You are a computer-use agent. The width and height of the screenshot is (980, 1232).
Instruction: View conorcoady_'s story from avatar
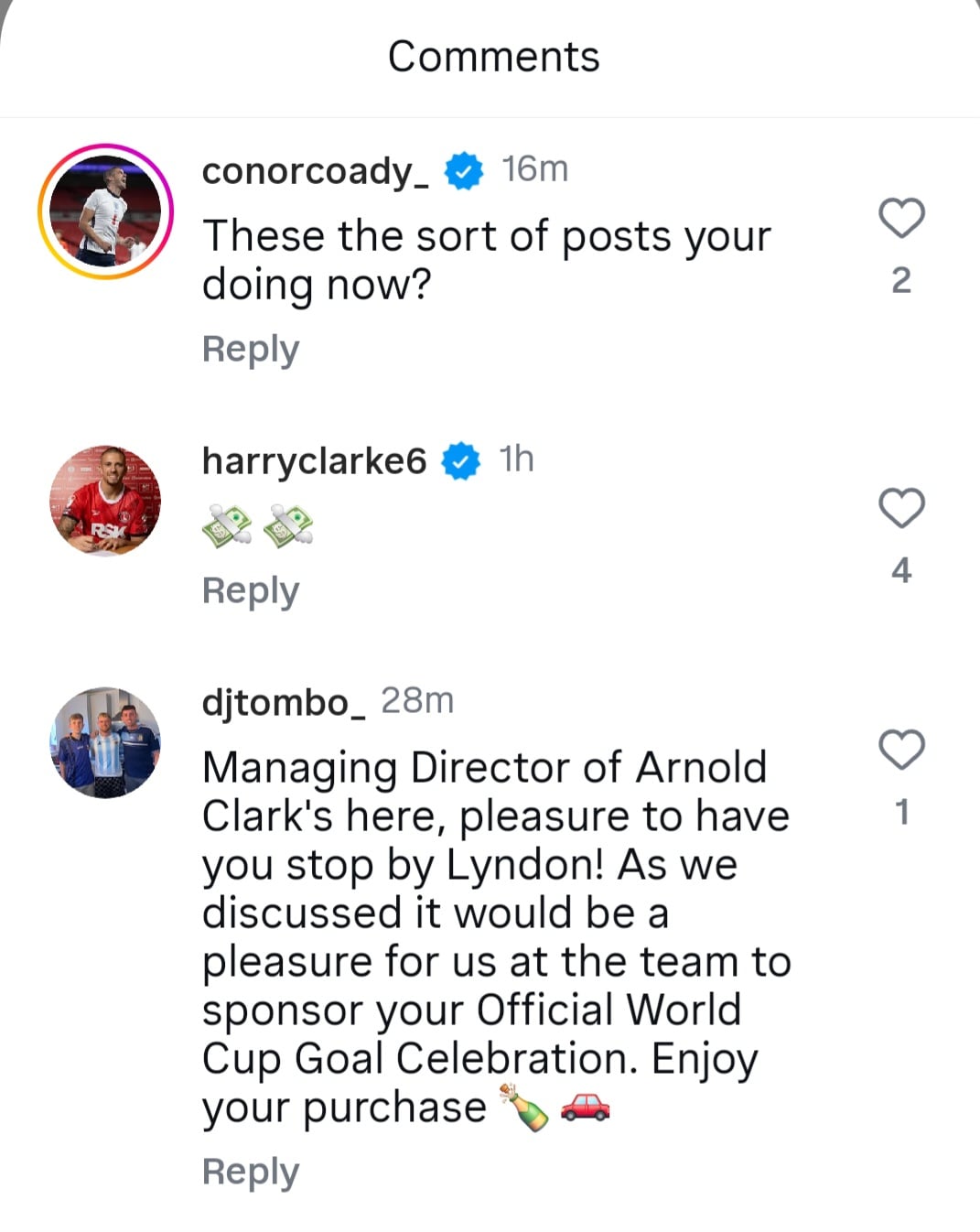(x=105, y=211)
